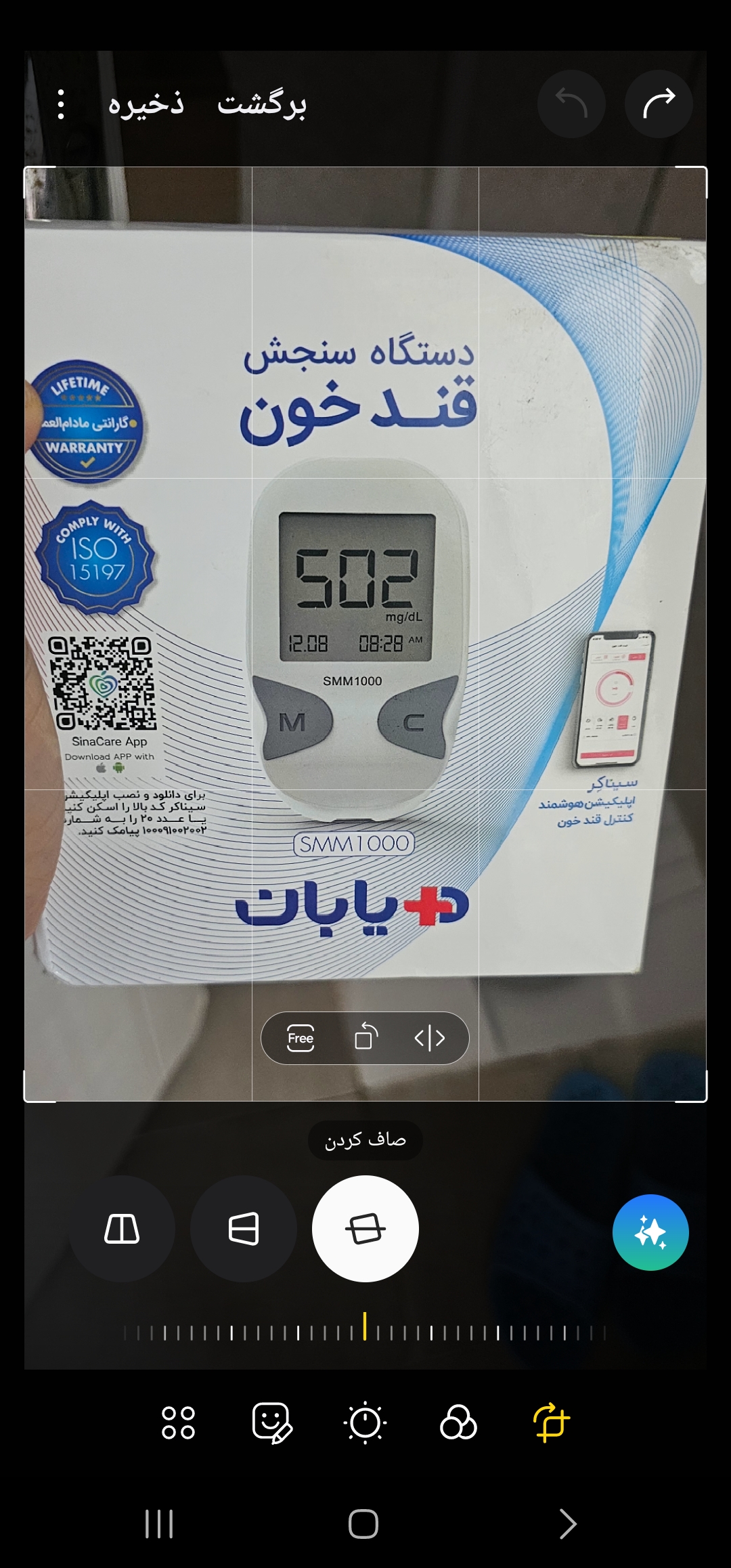The image size is (731, 1568).
Task: Open more tools four-circle tab
Action: 179,1422
